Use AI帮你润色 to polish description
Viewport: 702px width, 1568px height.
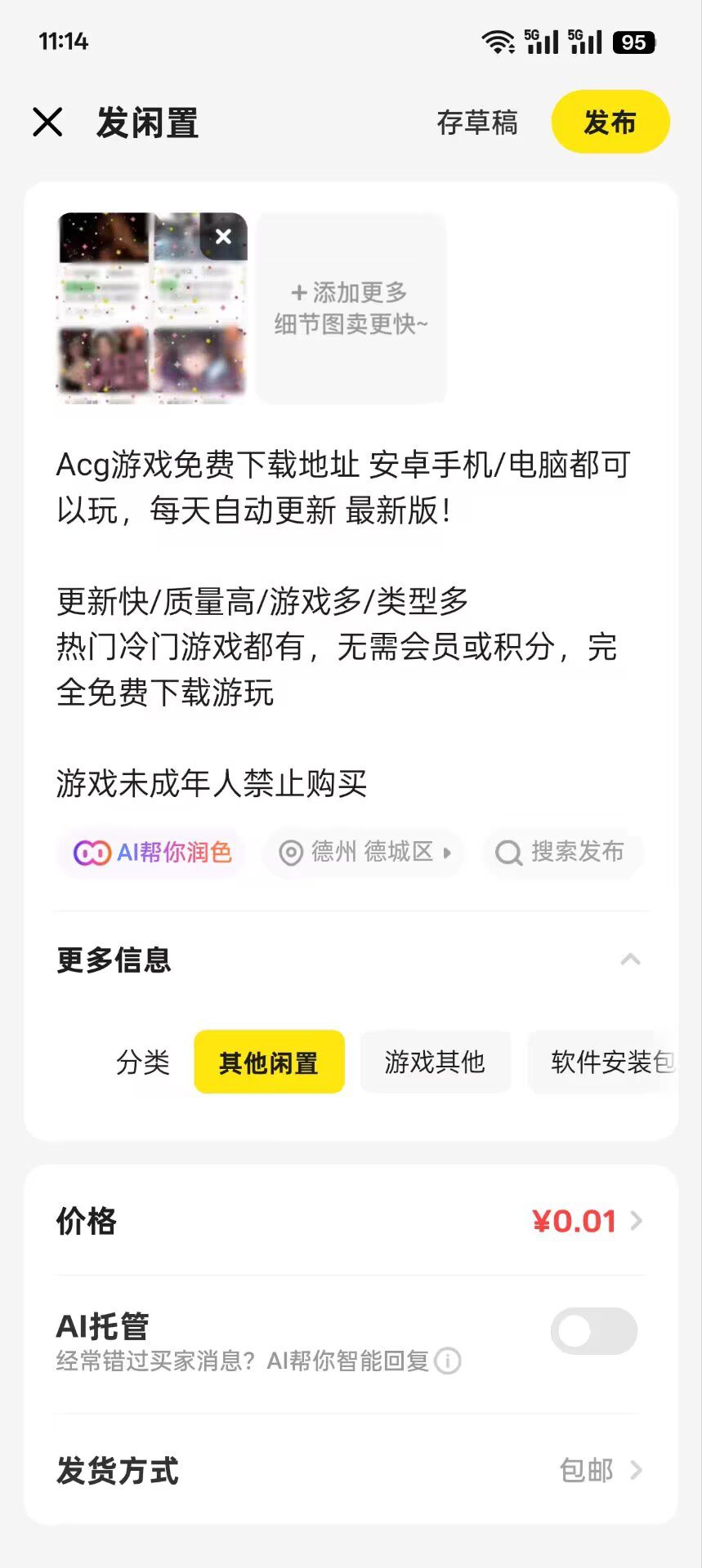153,853
